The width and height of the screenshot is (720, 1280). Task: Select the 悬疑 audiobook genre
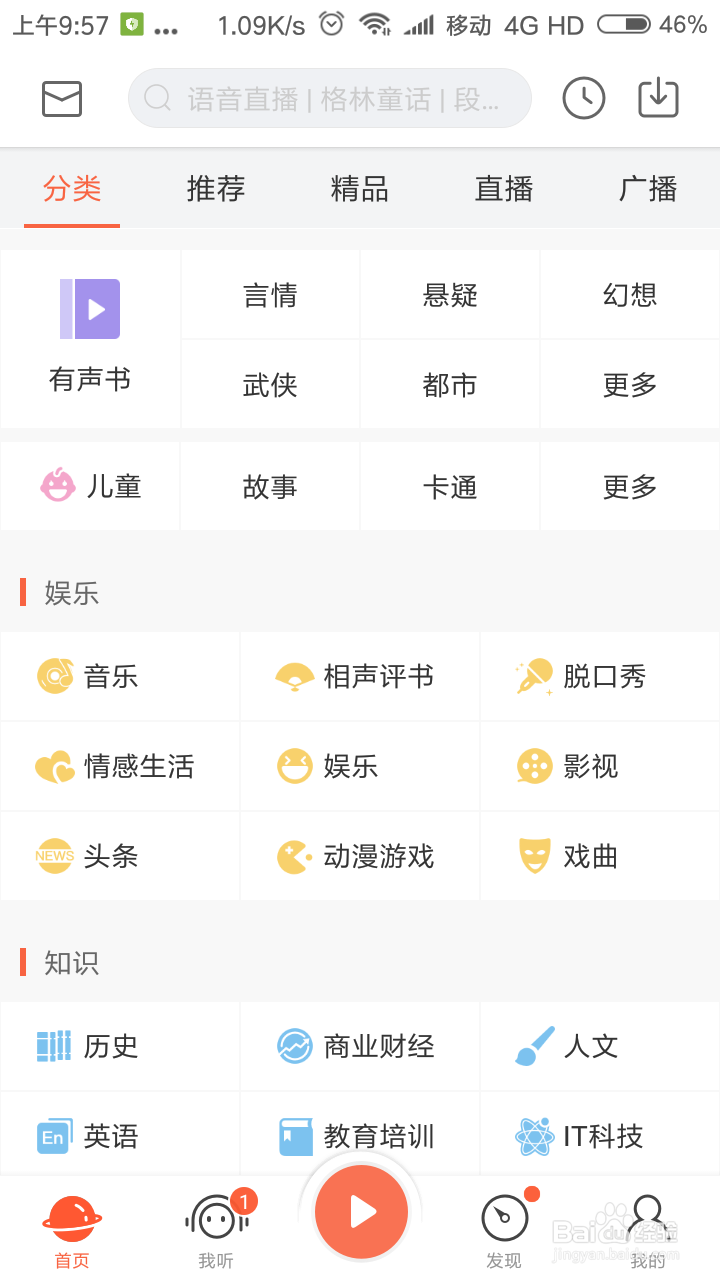pyautogui.click(x=450, y=295)
